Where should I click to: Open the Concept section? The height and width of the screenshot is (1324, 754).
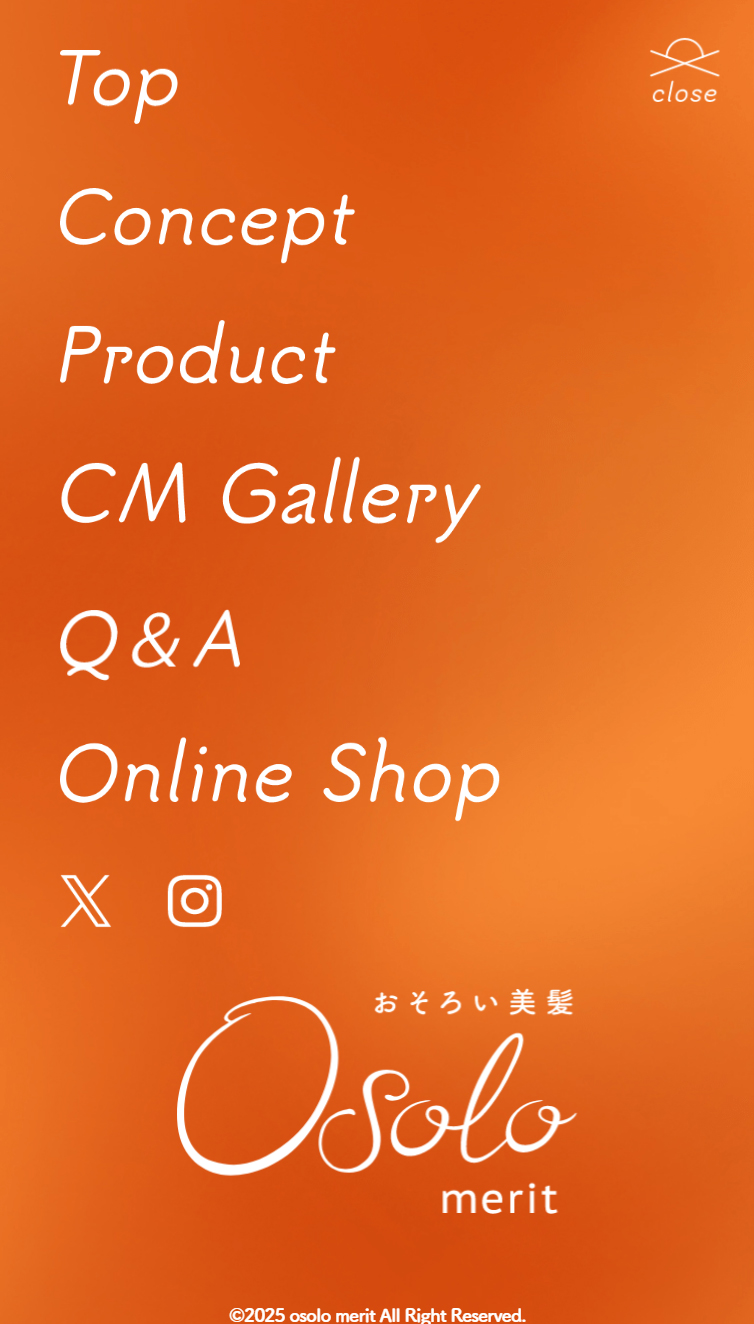point(206,220)
